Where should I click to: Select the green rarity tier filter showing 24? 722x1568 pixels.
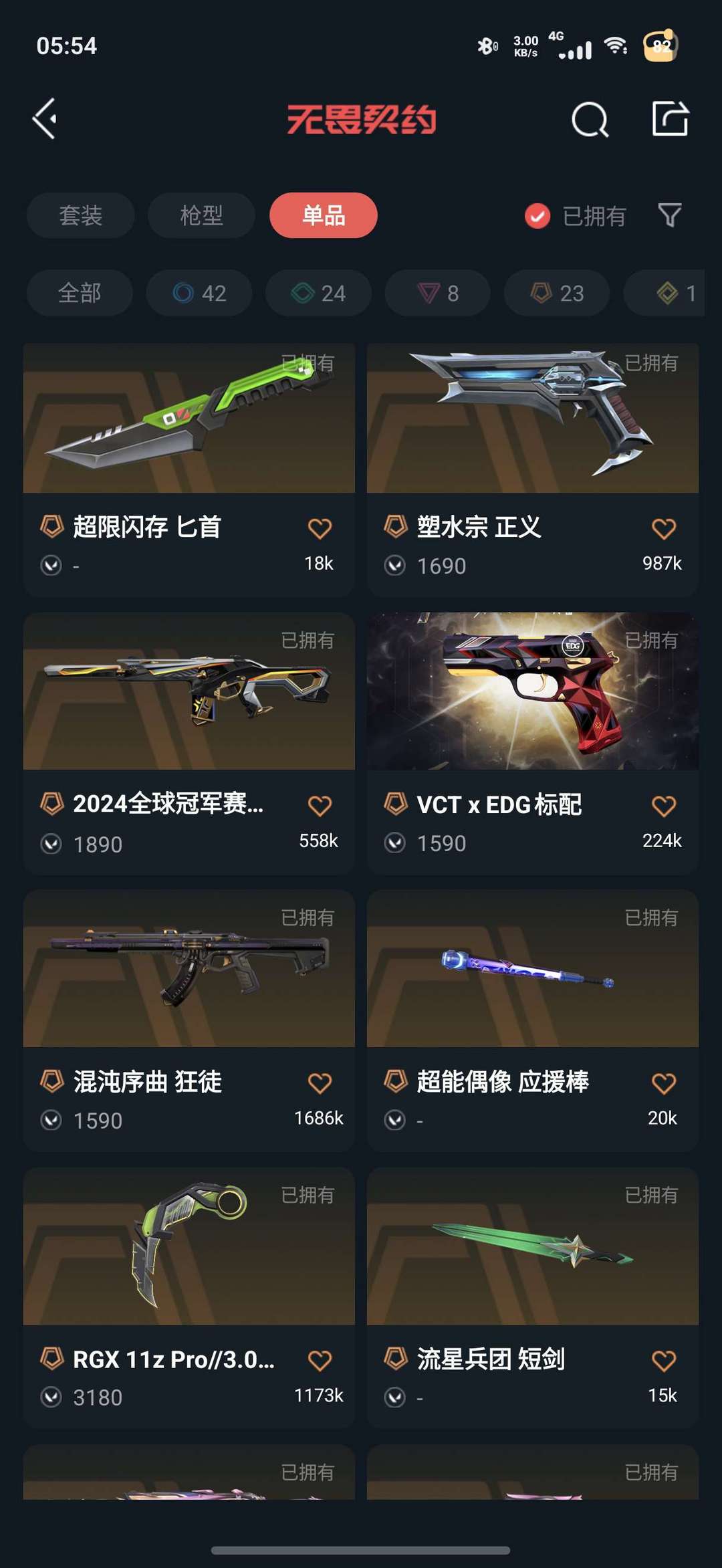coord(318,293)
